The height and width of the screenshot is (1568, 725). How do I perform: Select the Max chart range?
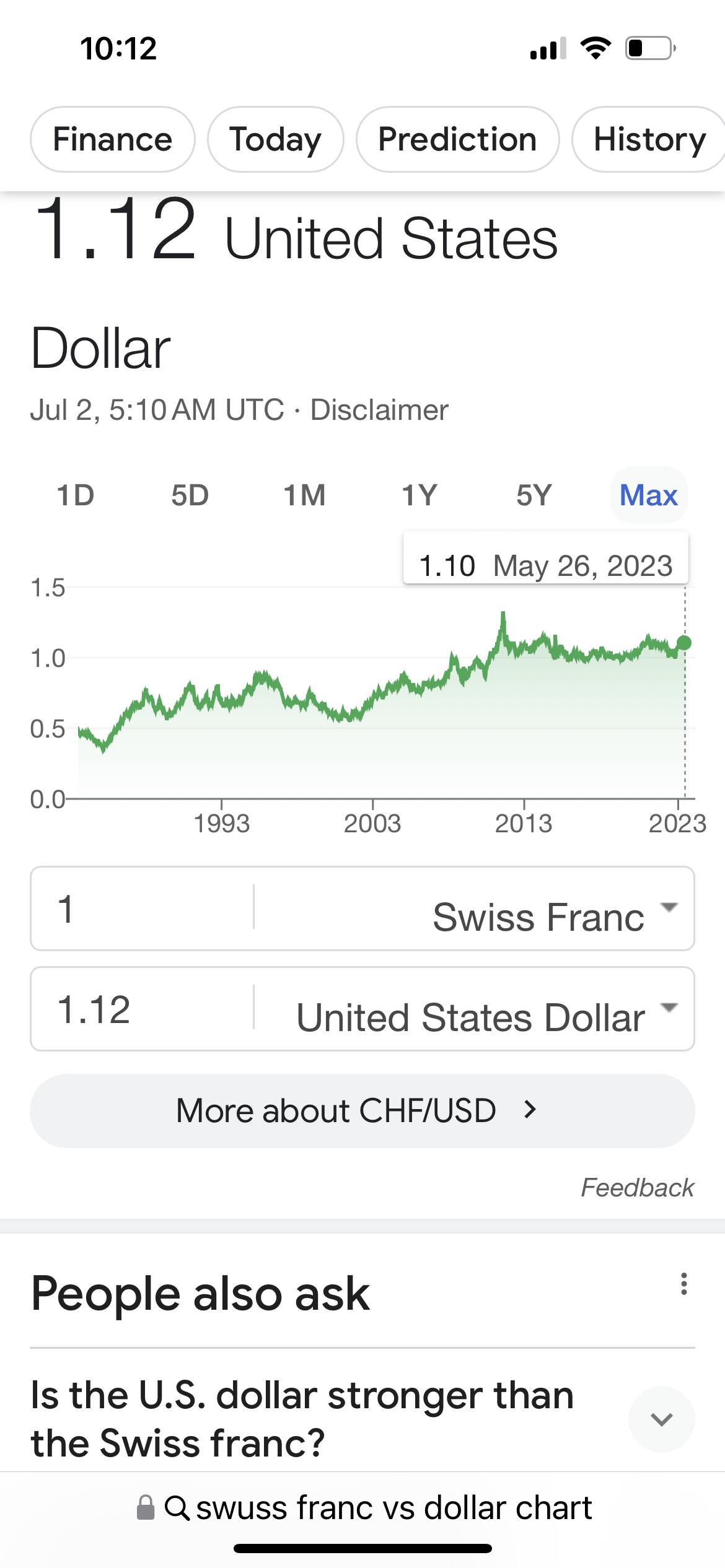(x=649, y=495)
